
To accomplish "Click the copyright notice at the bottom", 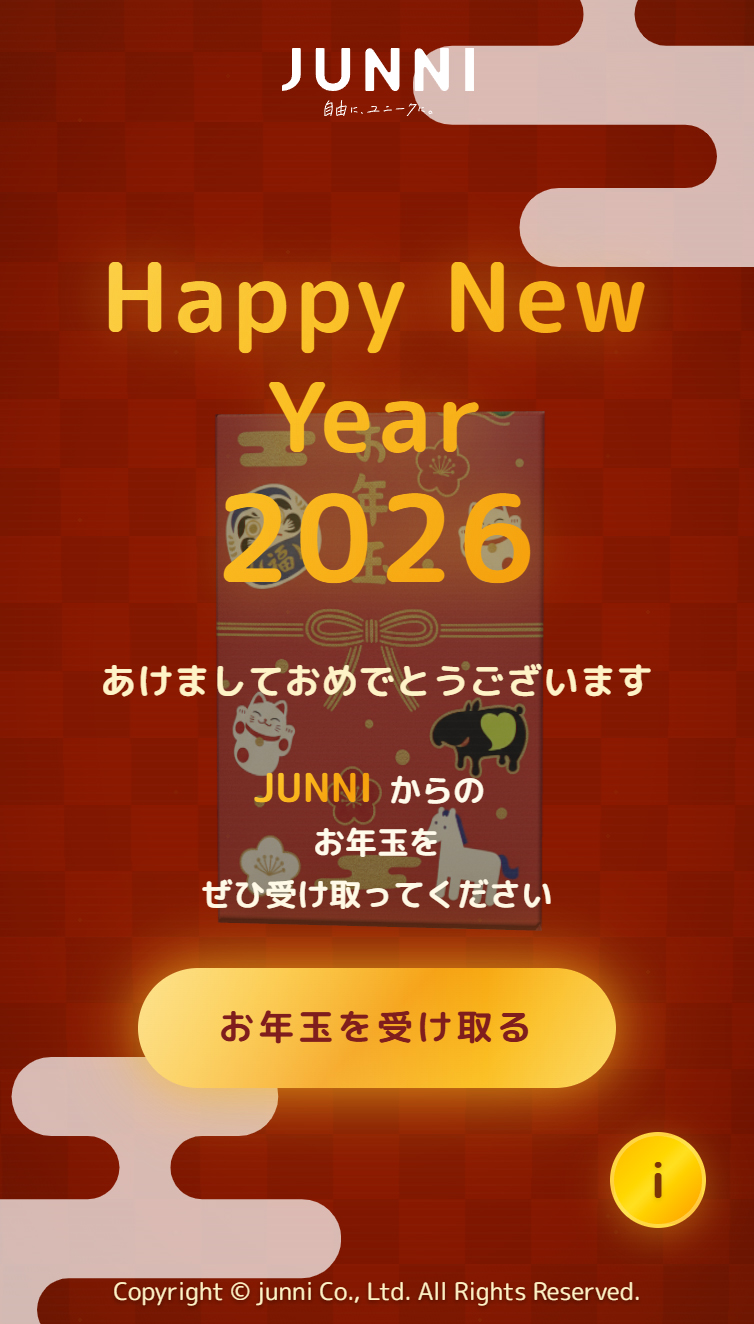I will pyautogui.click(x=377, y=1291).
